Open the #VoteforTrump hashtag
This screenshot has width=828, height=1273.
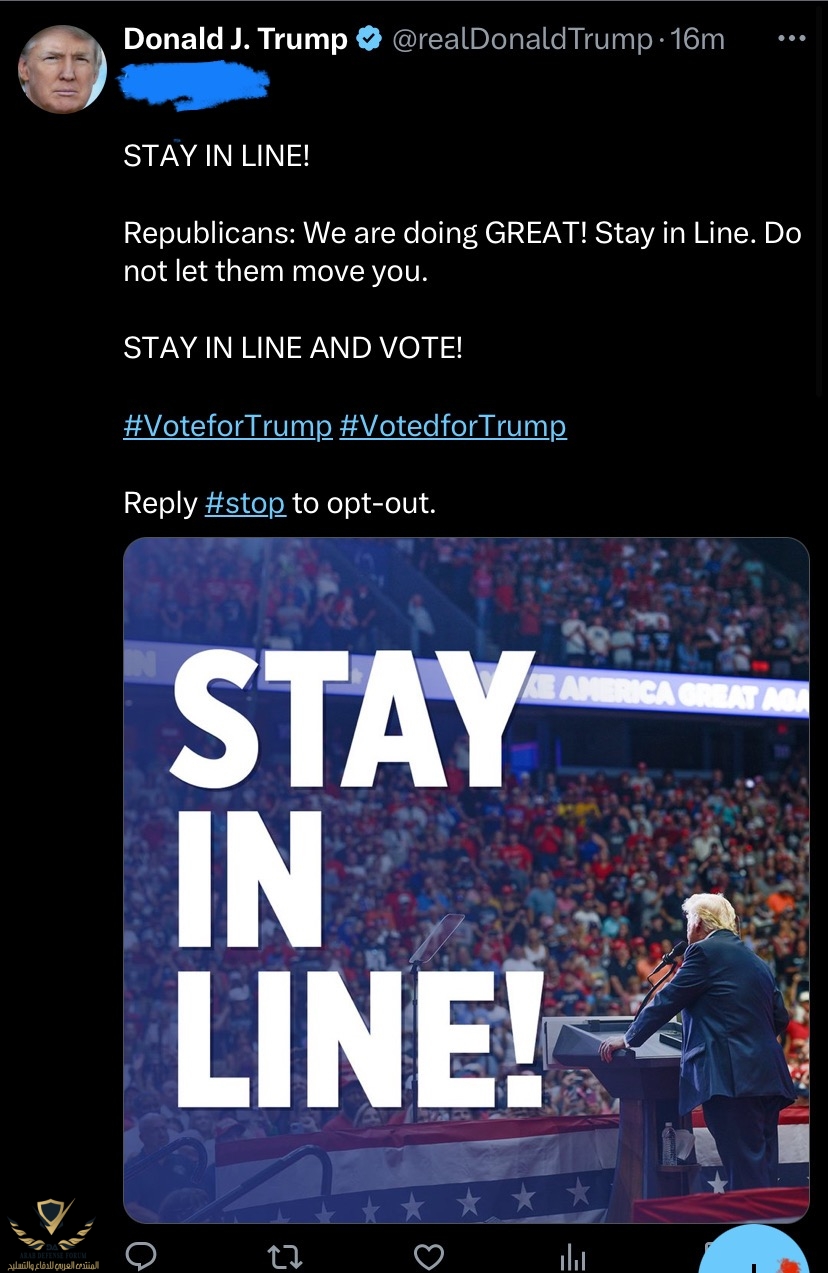click(x=227, y=426)
